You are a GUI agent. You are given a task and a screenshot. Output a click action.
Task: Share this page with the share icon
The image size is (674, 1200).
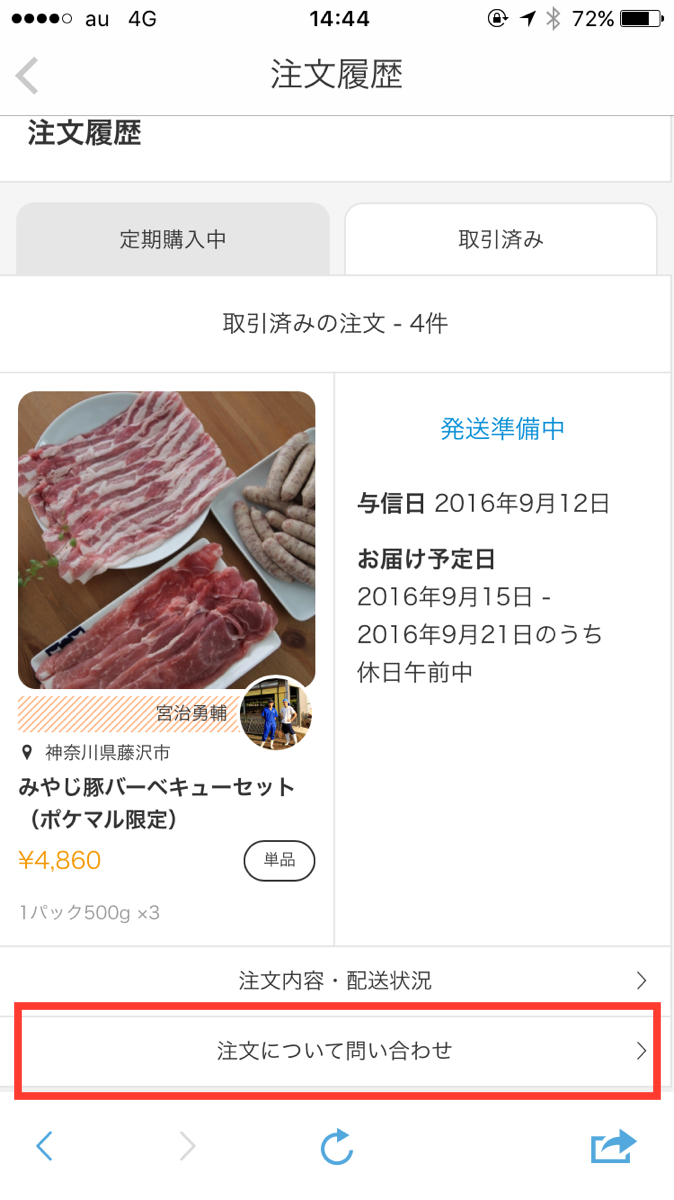(x=613, y=1146)
